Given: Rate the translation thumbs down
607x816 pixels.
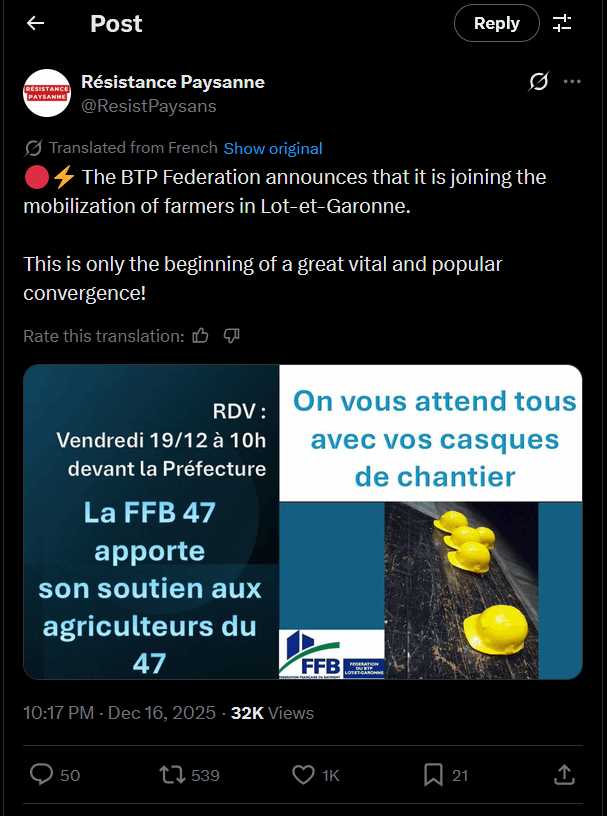Looking at the screenshot, I should tap(232, 336).
